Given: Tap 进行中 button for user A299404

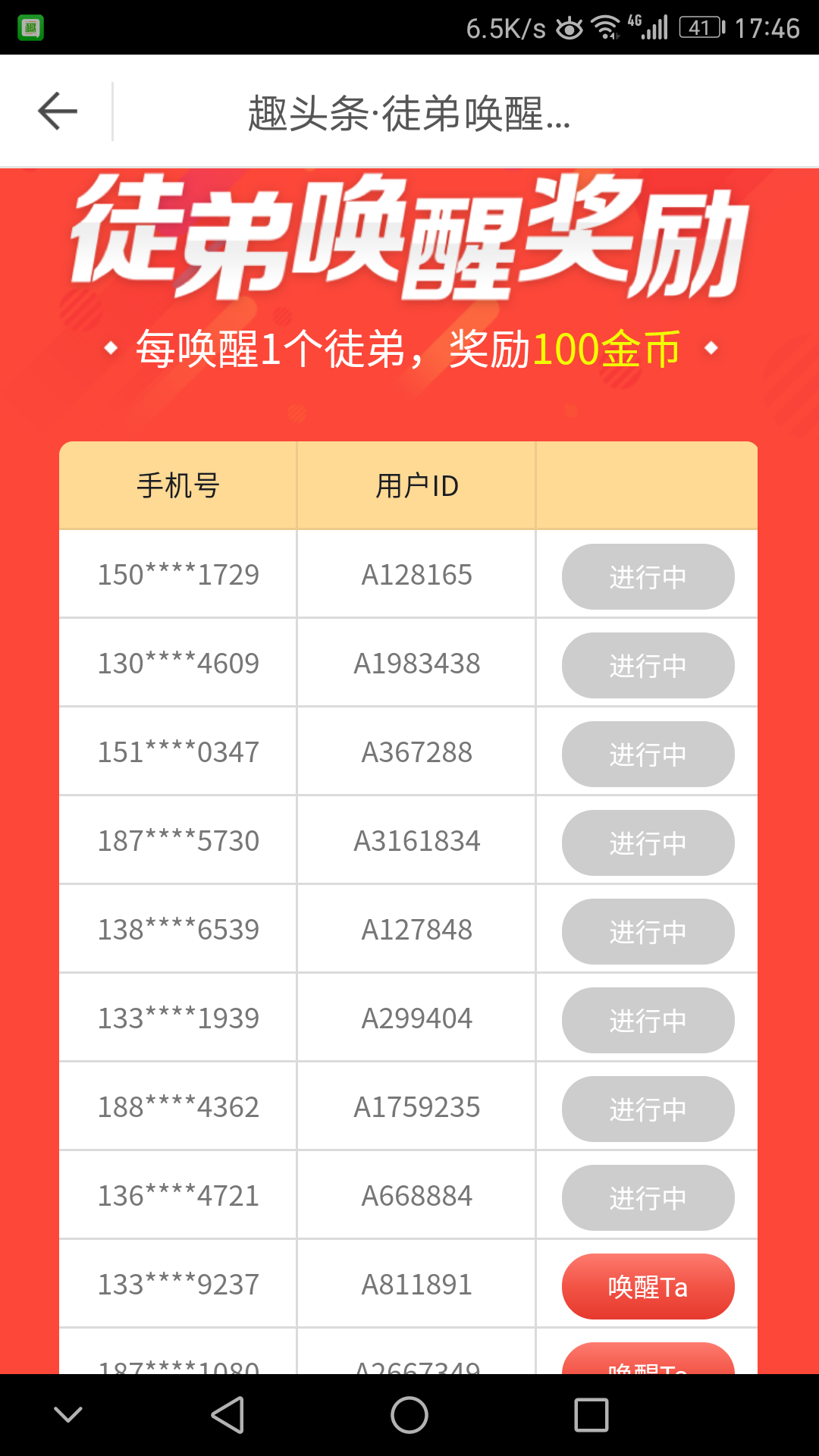Looking at the screenshot, I should click(648, 1020).
